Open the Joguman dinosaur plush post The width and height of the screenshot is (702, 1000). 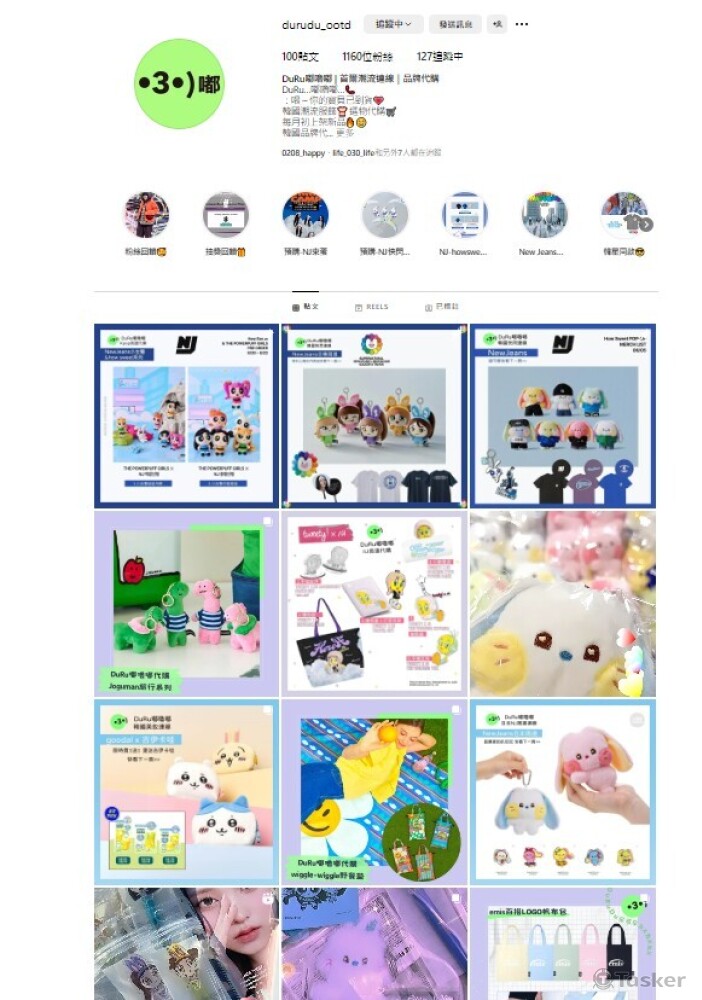click(186, 604)
